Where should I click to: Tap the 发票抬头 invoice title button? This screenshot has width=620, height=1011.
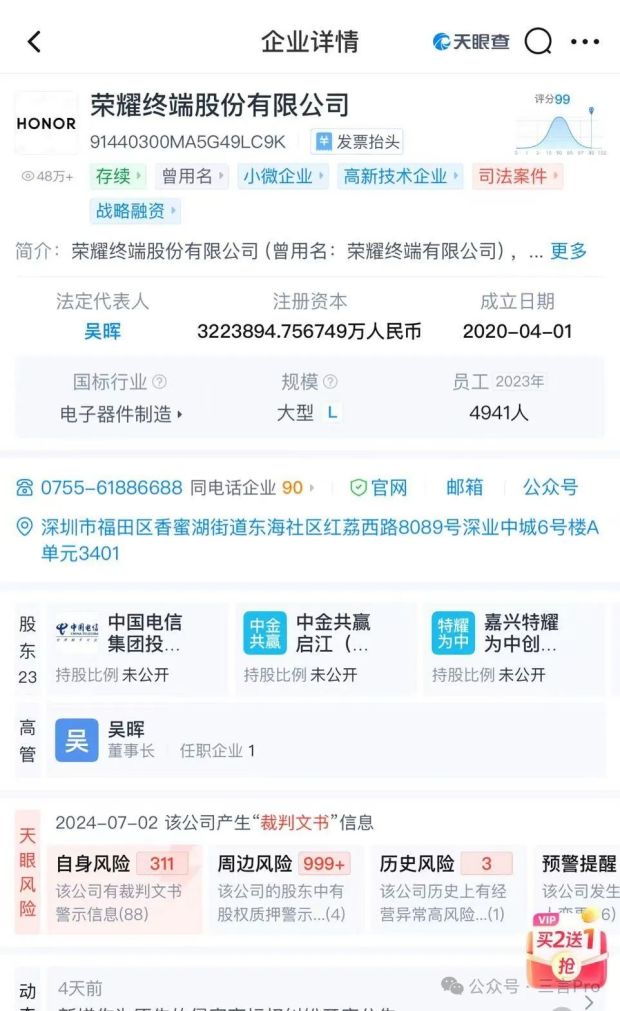(x=358, y=142)
